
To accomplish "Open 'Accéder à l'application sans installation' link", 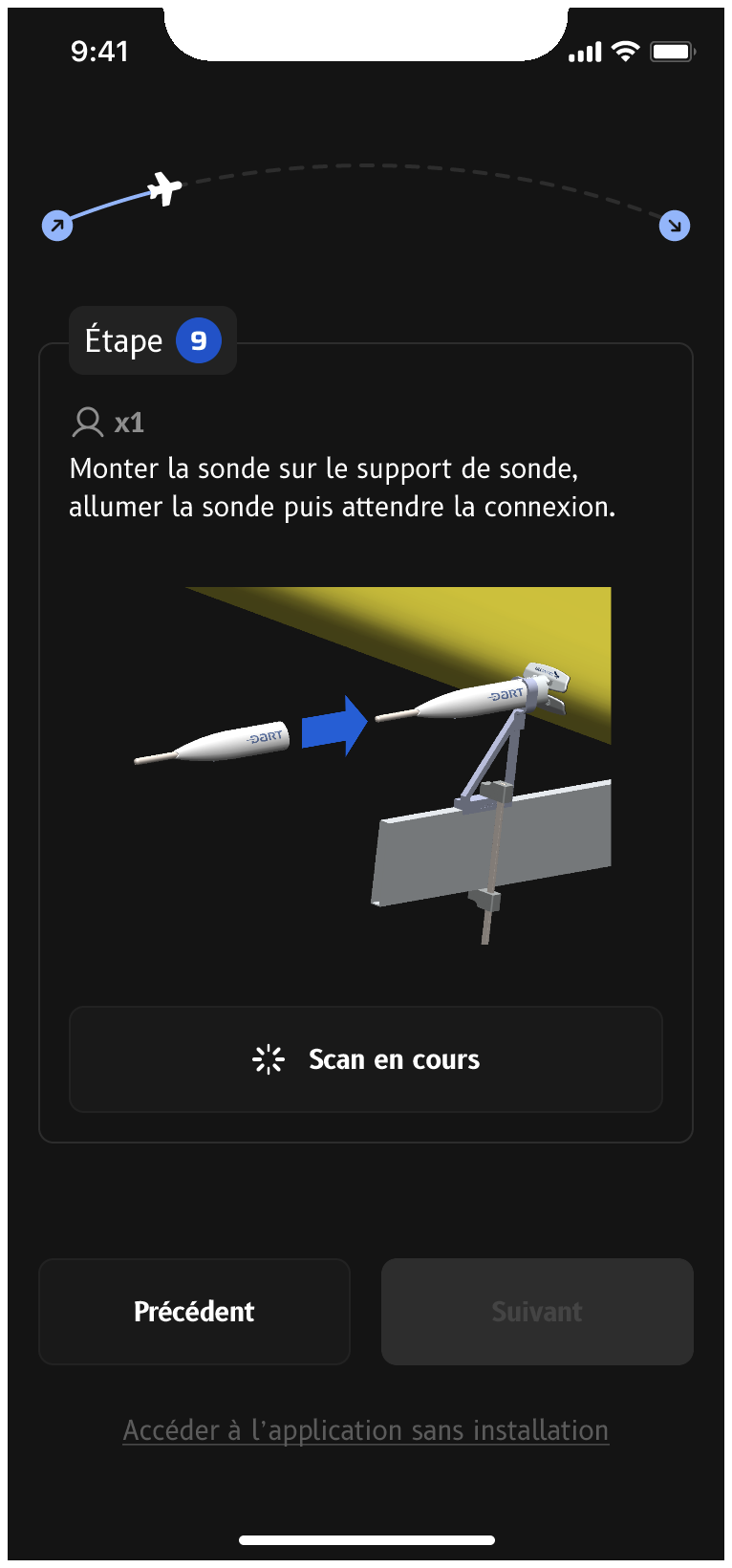I will tap(366, 1430).
